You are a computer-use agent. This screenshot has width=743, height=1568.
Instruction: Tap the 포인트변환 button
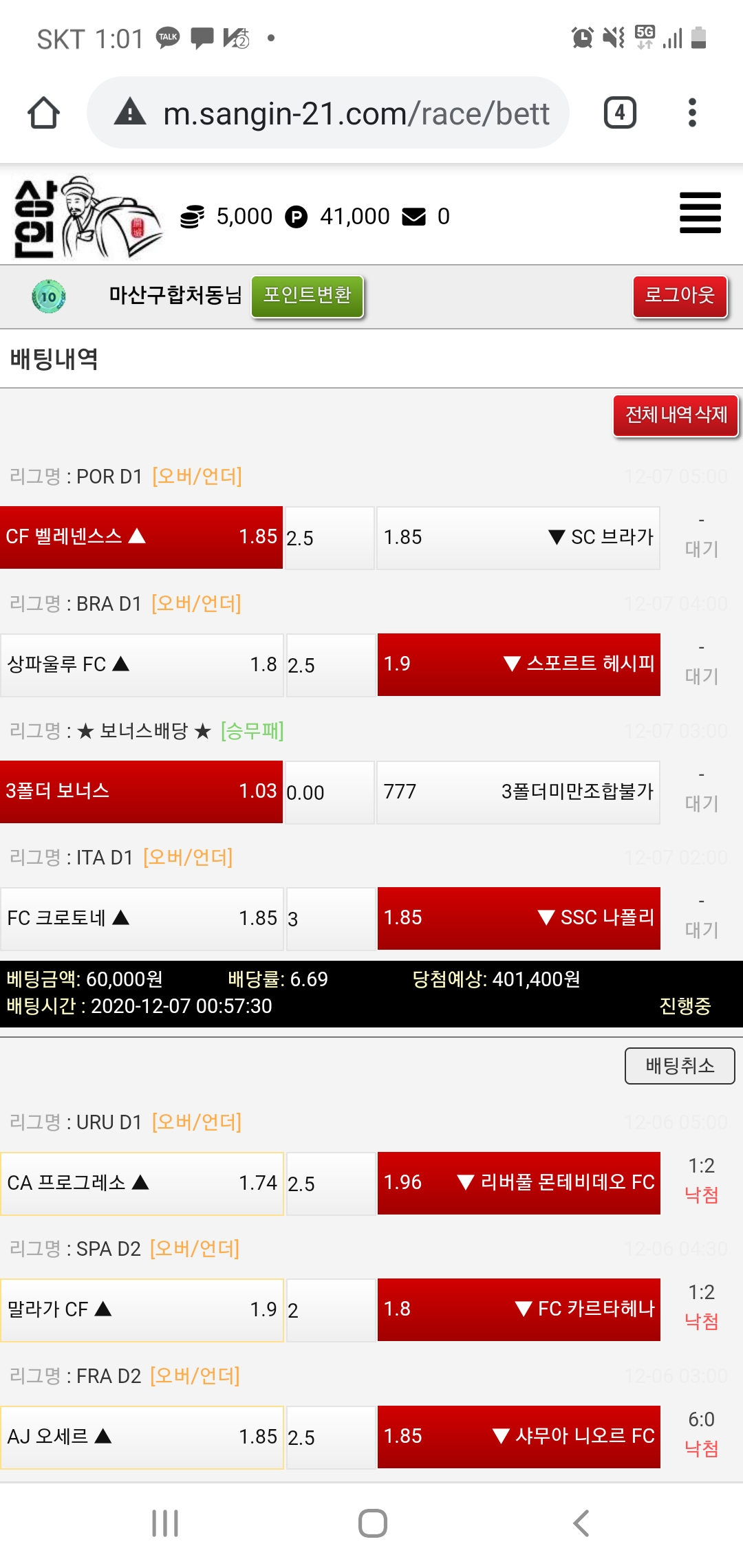click(x=307, y=296)
